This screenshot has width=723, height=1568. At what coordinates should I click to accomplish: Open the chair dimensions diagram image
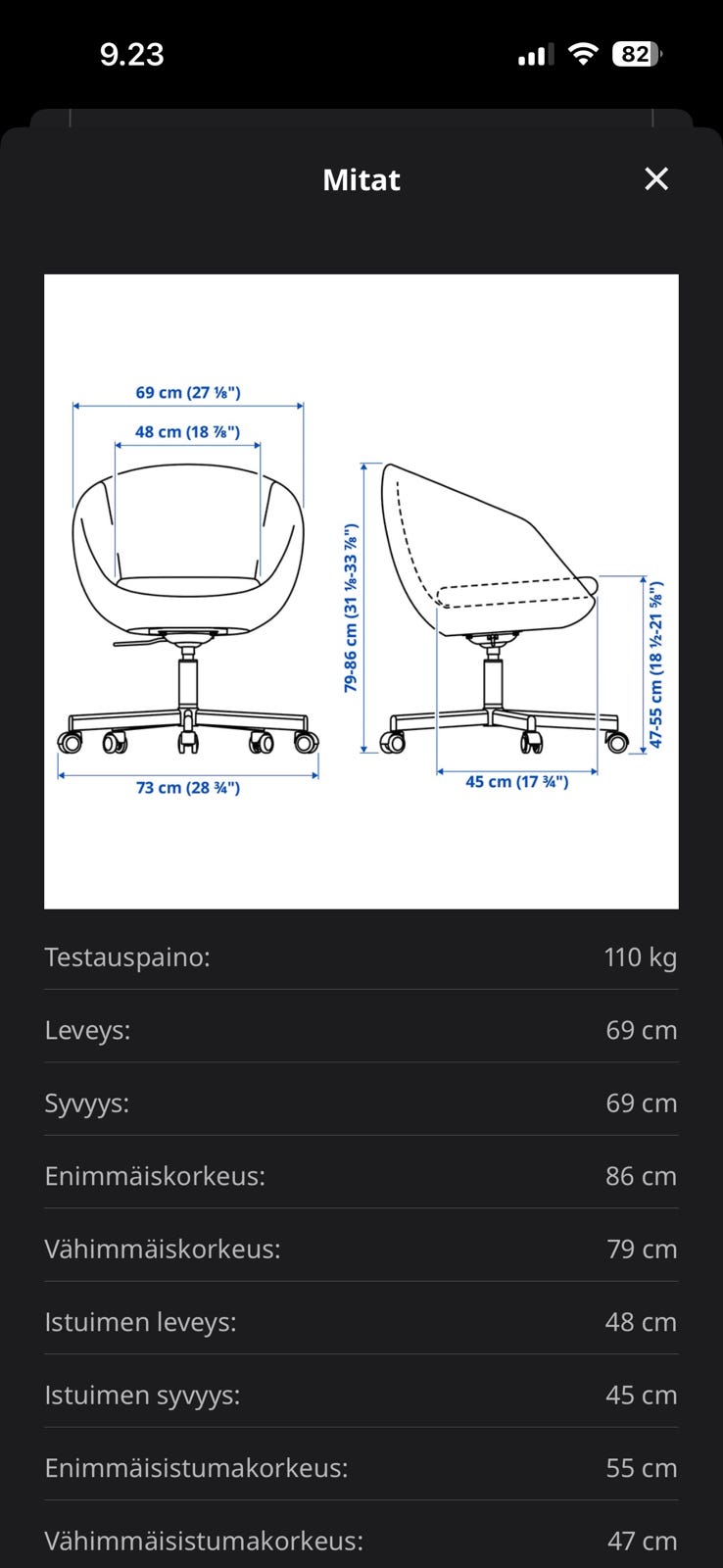361,591
